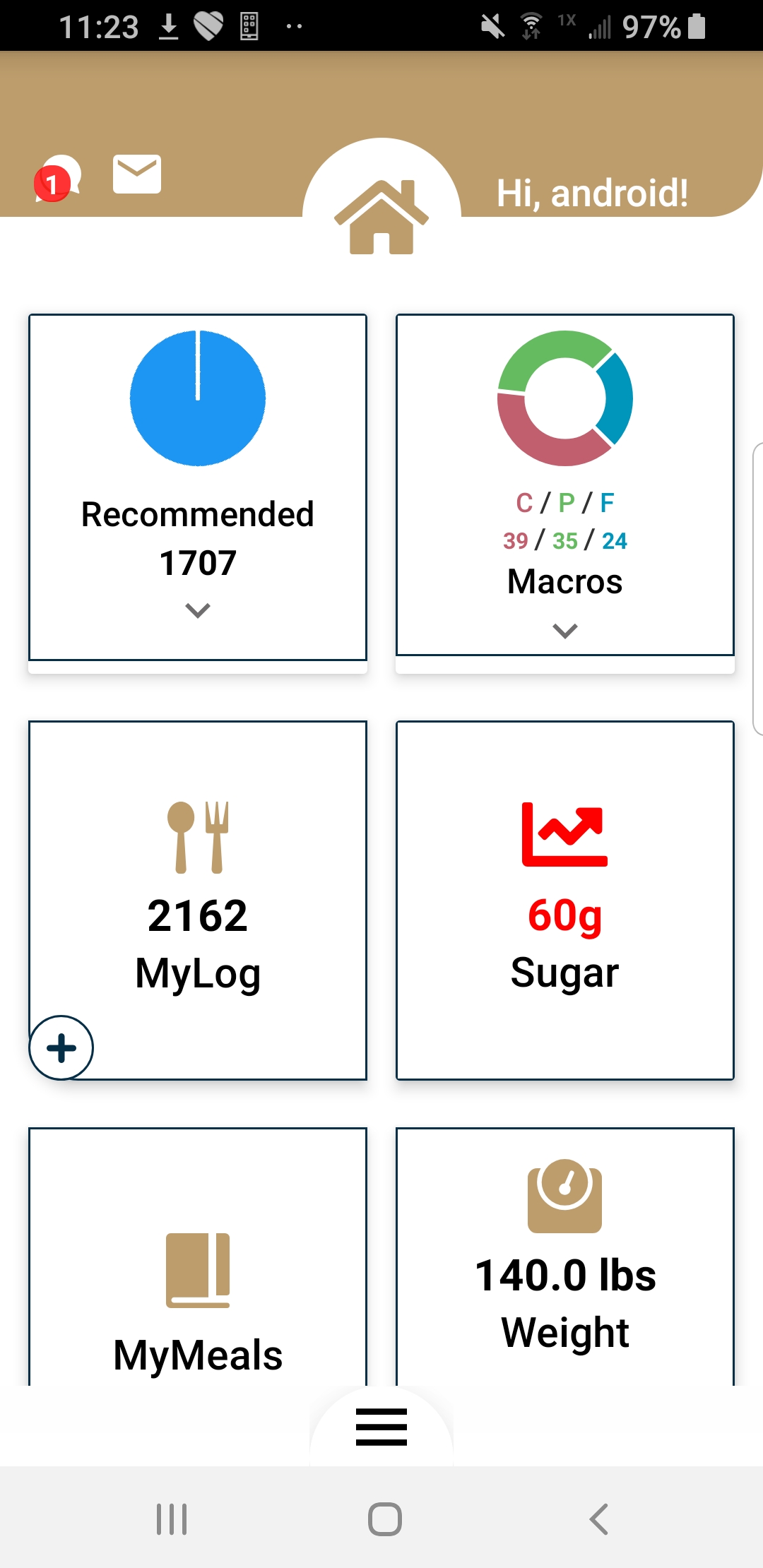Tap the home icon
Image resolution: width=763 pixels, height=1568 pixels.
click(x=381, y=216)
